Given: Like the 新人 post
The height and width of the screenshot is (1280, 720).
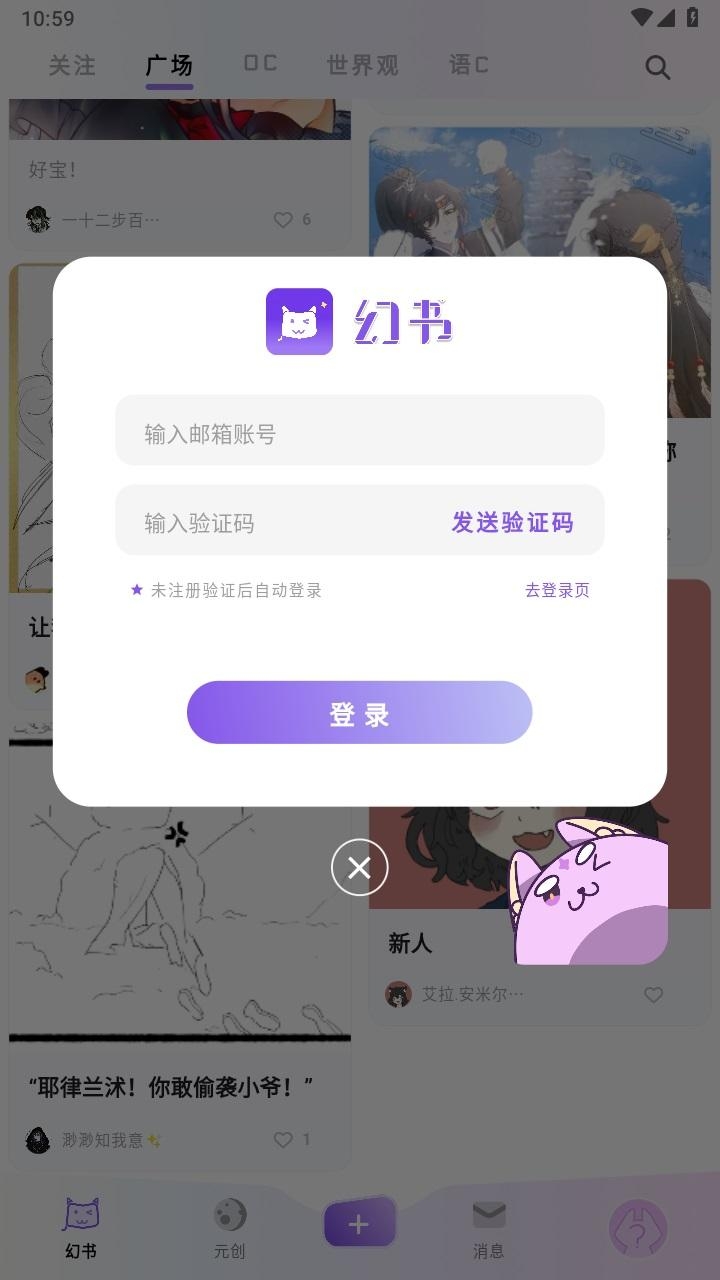Looking at the screenshot, I should tap(653, 994).
